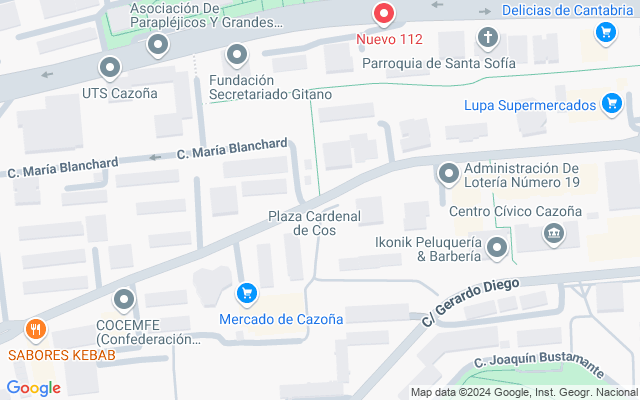
Task: Open the Delicias de Cantabria shop marker
Action: pos(604,32)
